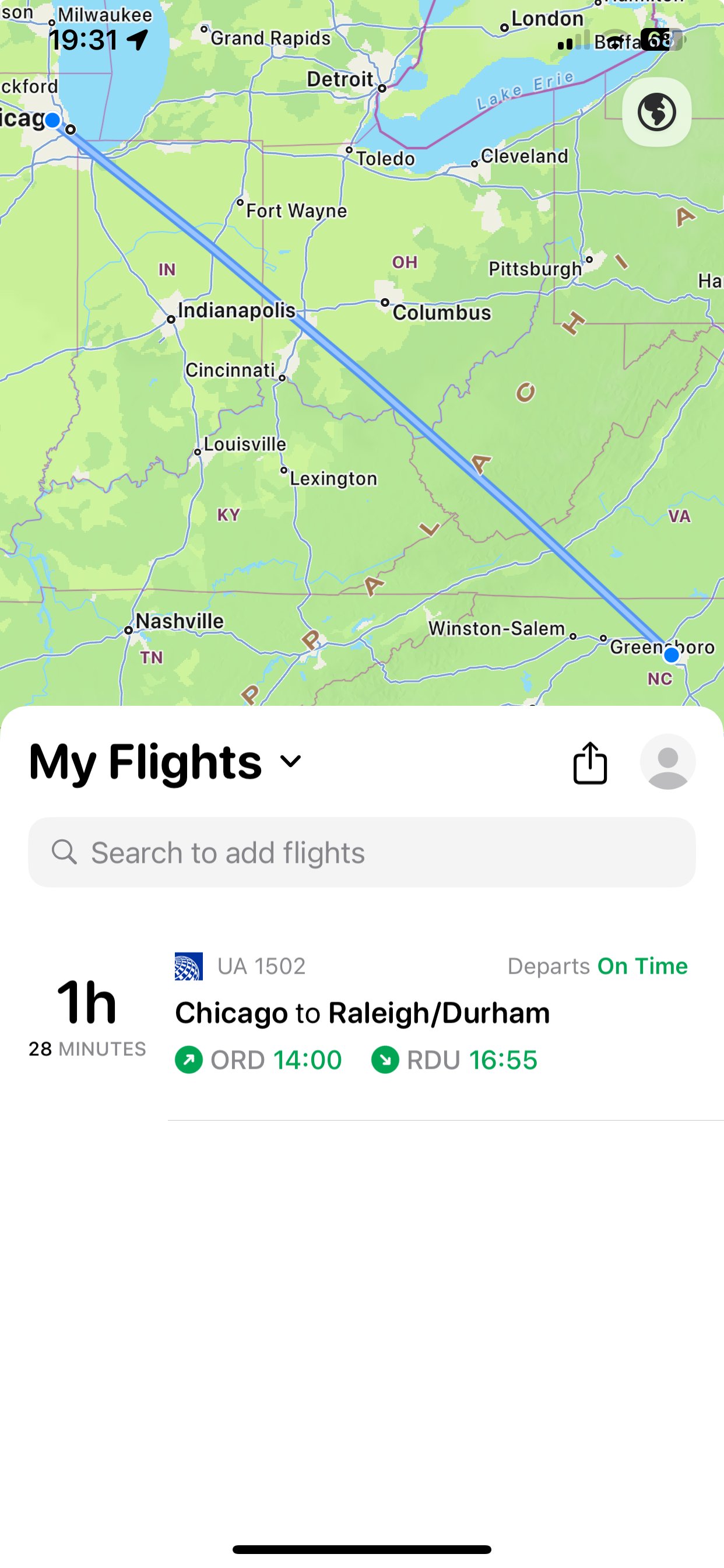This screenshot has height=1568, width=724.
Task: Open the profile avatar
Action: point(667,762)
